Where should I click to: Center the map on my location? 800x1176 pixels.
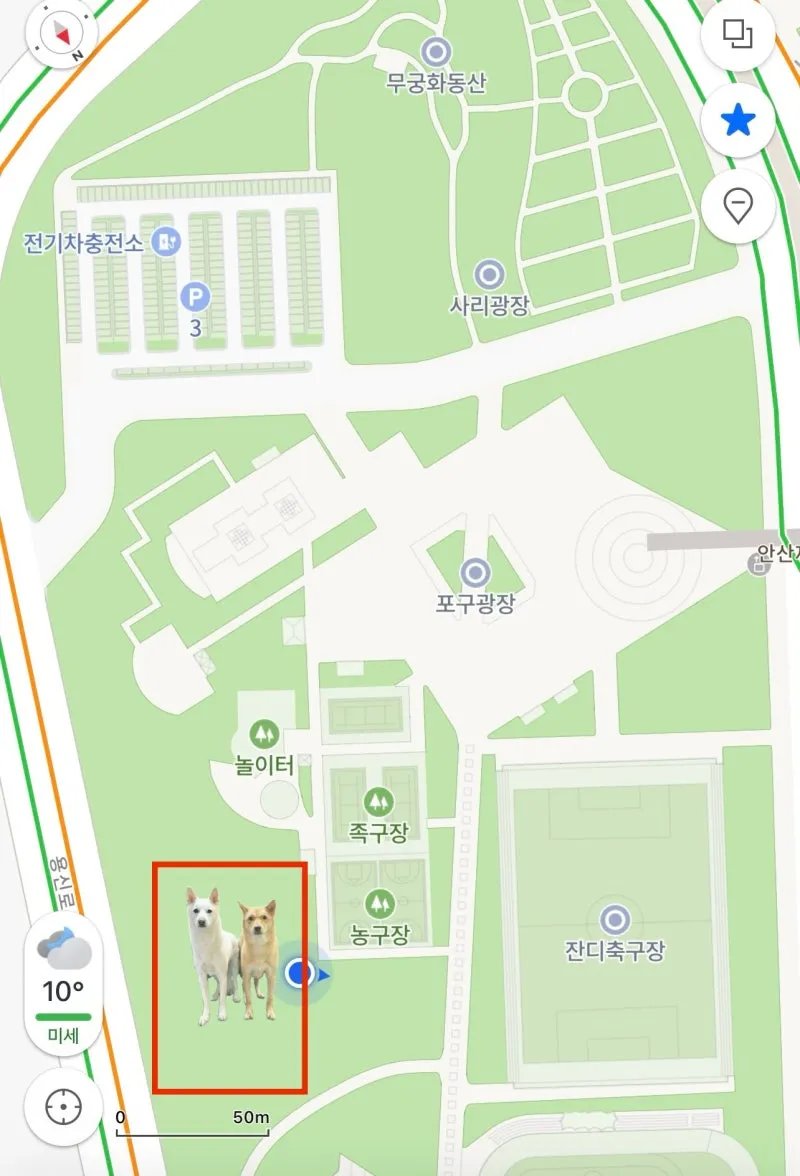click(x=62, y=1107)
